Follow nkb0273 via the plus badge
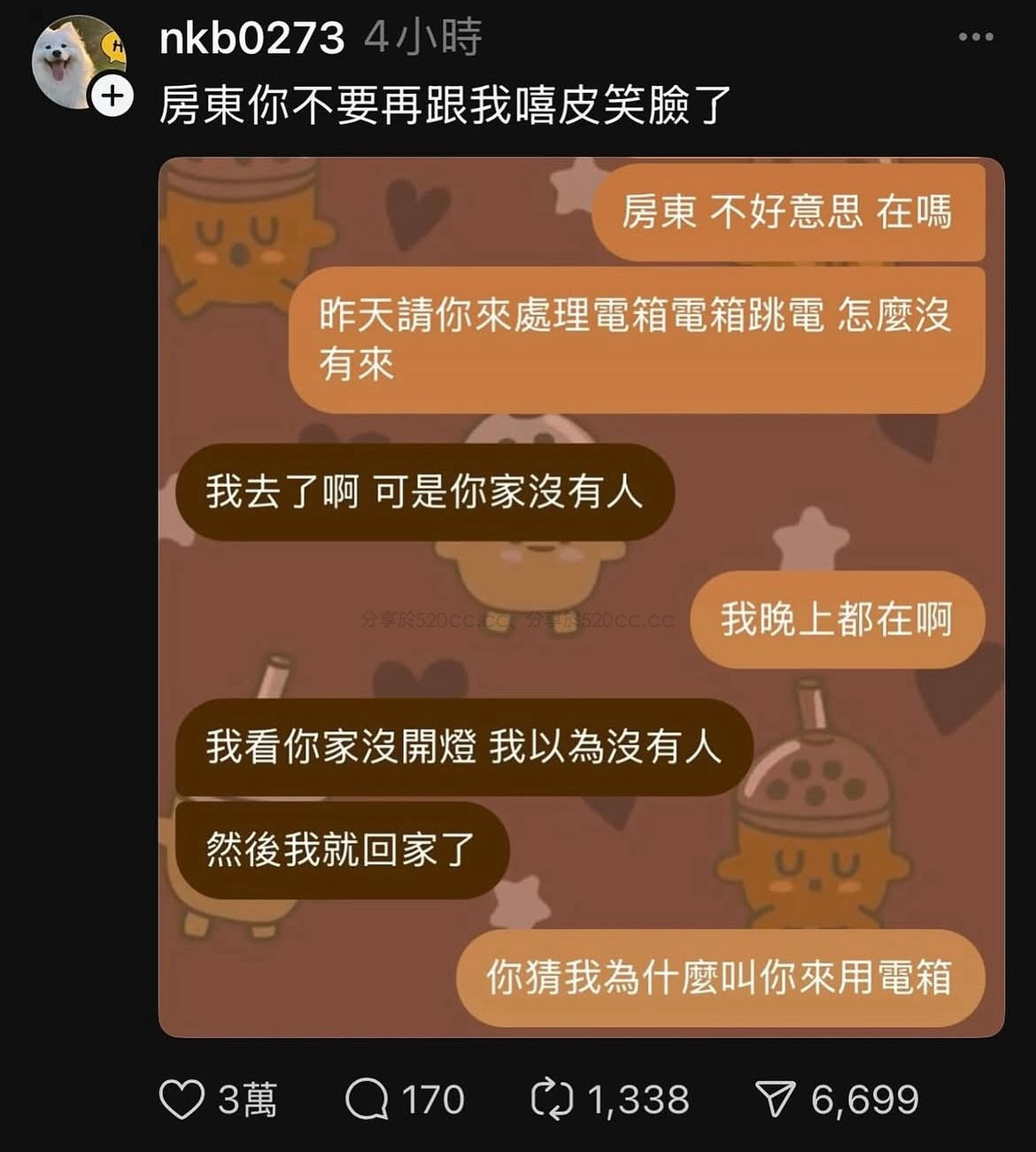This screenshot has width=1036, height=1152. (112, 96)
